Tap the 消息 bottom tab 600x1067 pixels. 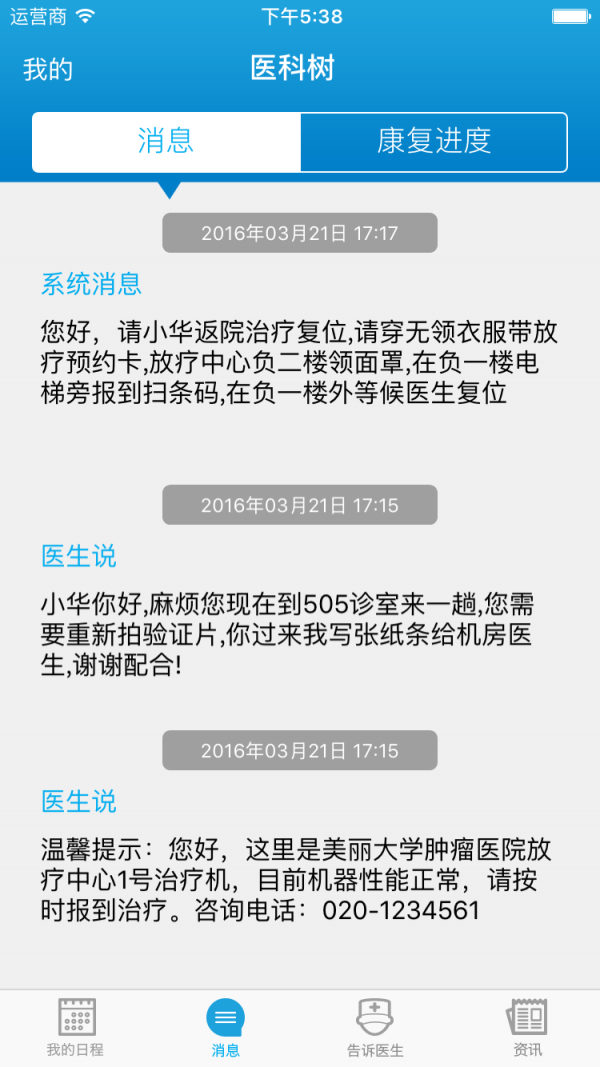[x=225, y=1027]
